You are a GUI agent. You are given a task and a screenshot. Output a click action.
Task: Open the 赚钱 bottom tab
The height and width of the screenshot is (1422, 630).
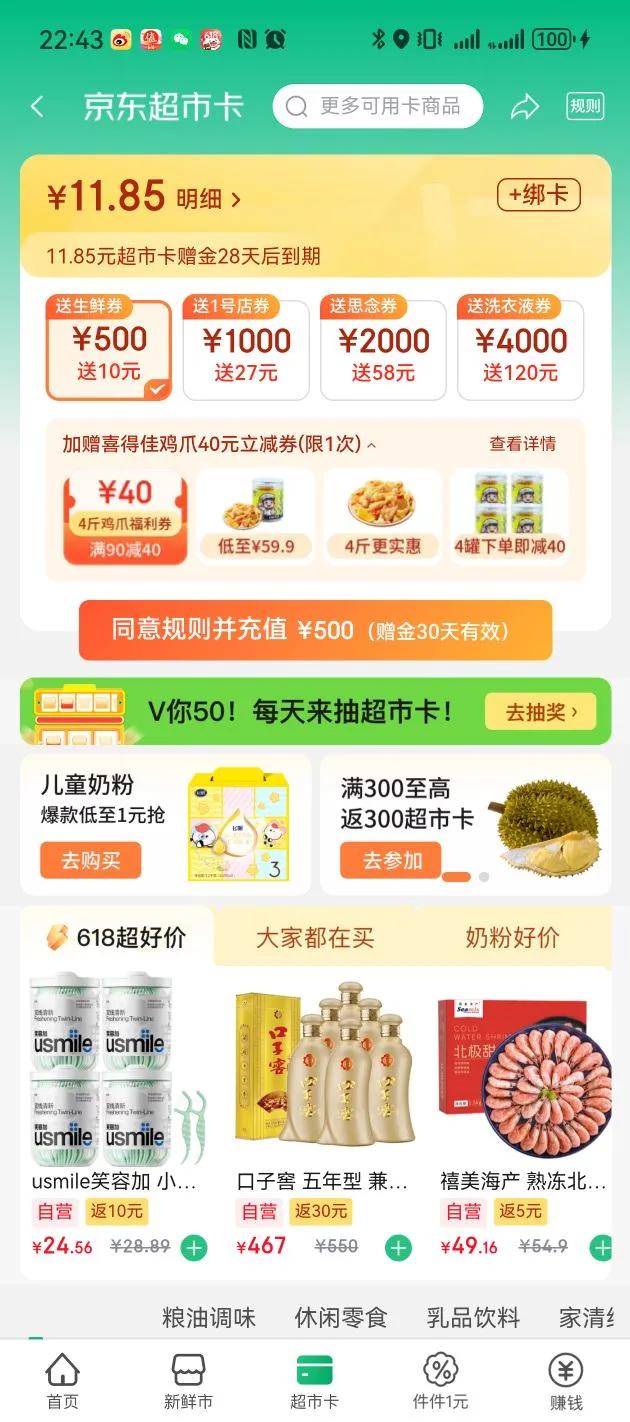(566, 1380)
